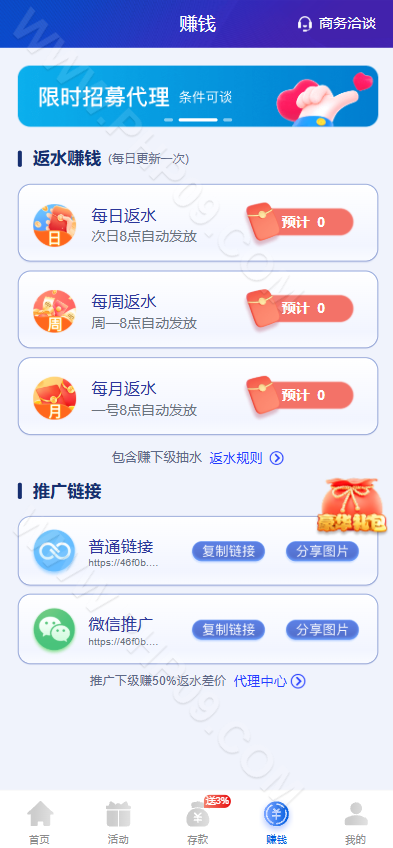Go to 代理中心
The height and width of the screenshot is (848, 393).
[270, 681]
